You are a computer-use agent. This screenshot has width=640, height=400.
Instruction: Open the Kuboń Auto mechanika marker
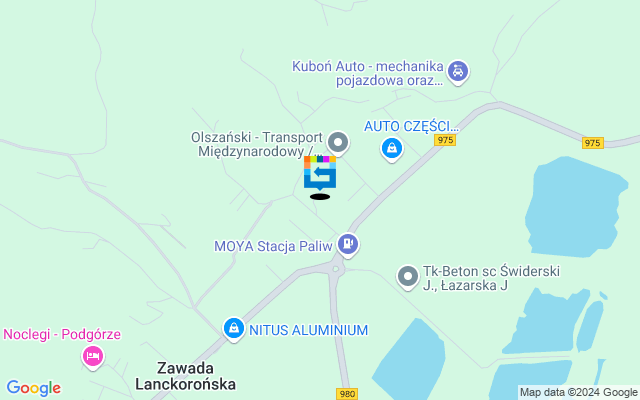click(x=457, y=71)
